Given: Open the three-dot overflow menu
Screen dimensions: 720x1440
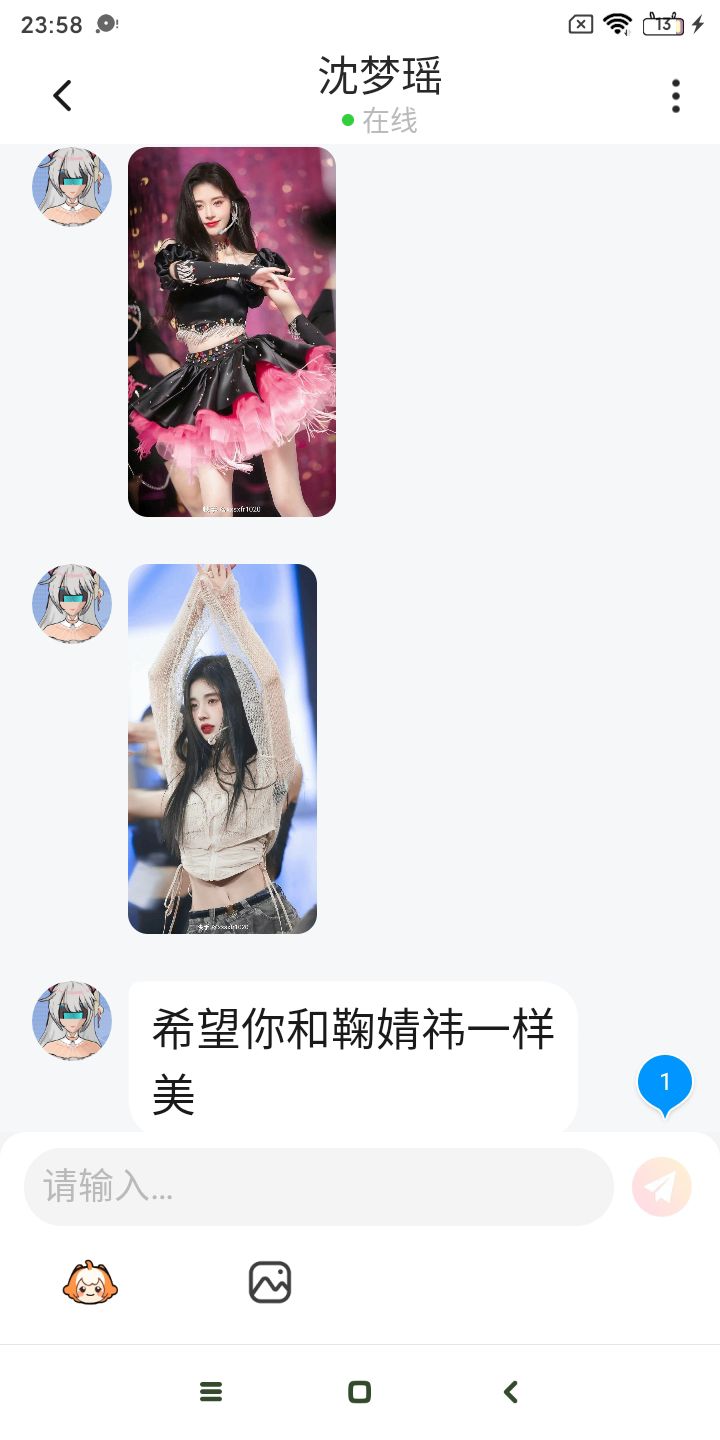Looking at the screenshot, I should pyautogui.click(x=676, y=96).
